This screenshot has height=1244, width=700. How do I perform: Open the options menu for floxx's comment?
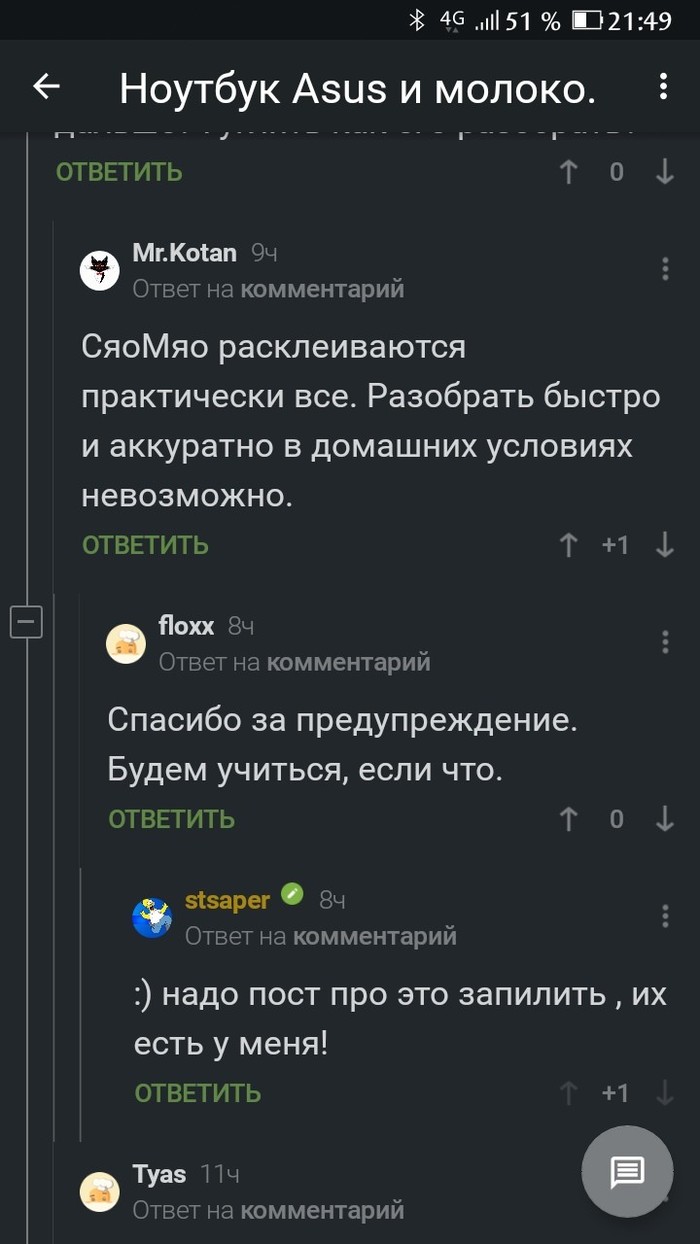[x=665, y=642]
